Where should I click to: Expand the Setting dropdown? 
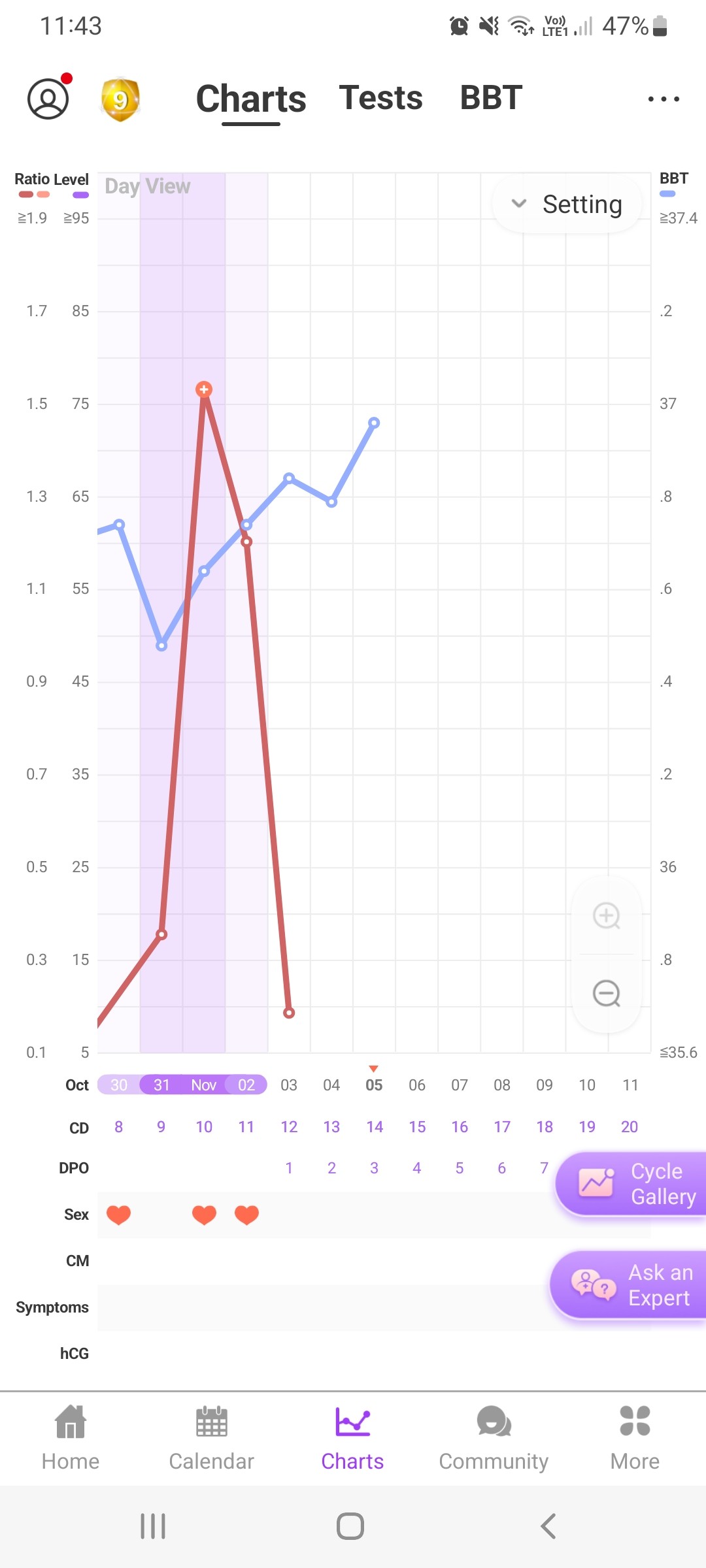pos(567,204)
